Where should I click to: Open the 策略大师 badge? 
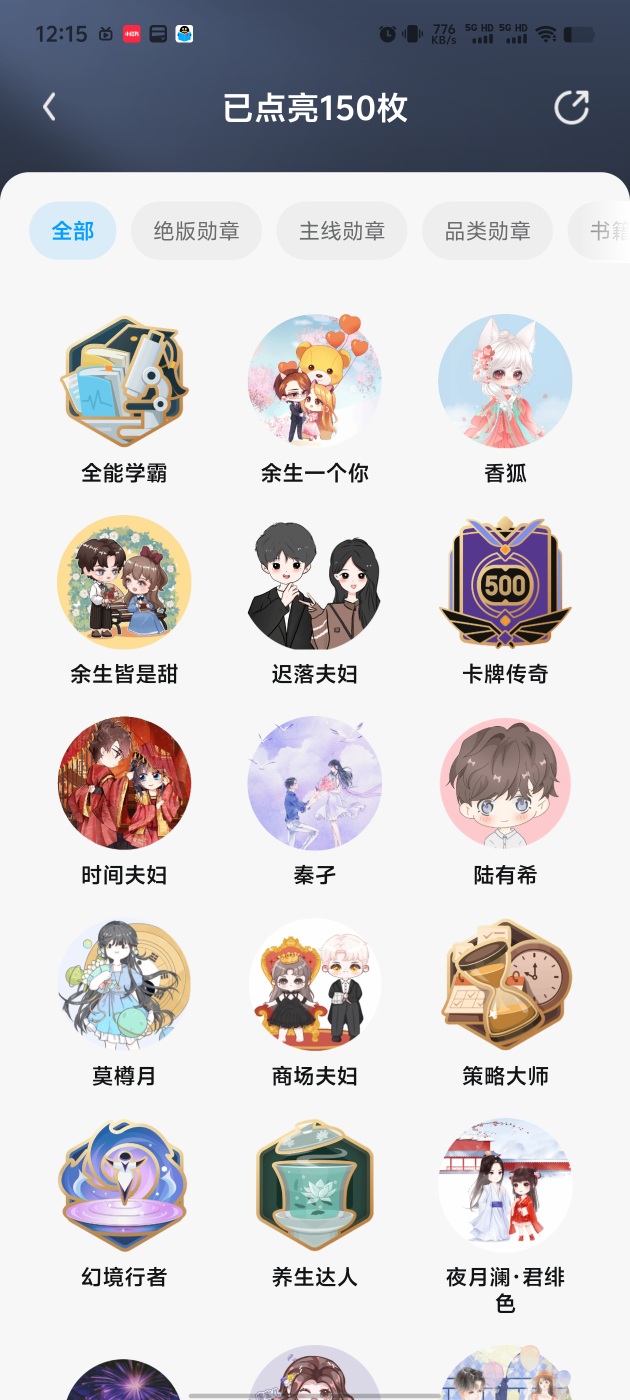tap(505, 985)
